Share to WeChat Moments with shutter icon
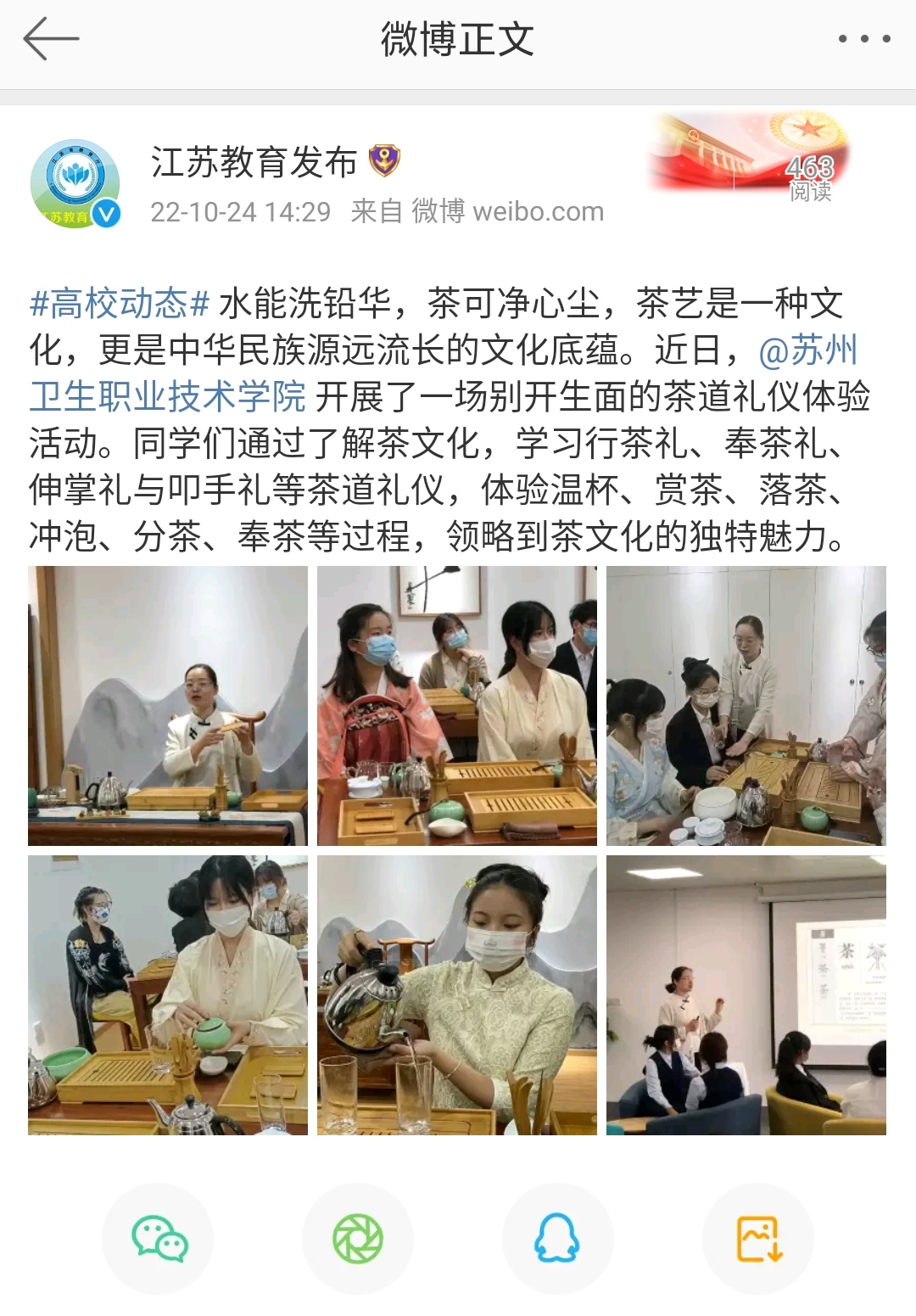The height and width of the screenshot is (1316, 916). 358,1239
